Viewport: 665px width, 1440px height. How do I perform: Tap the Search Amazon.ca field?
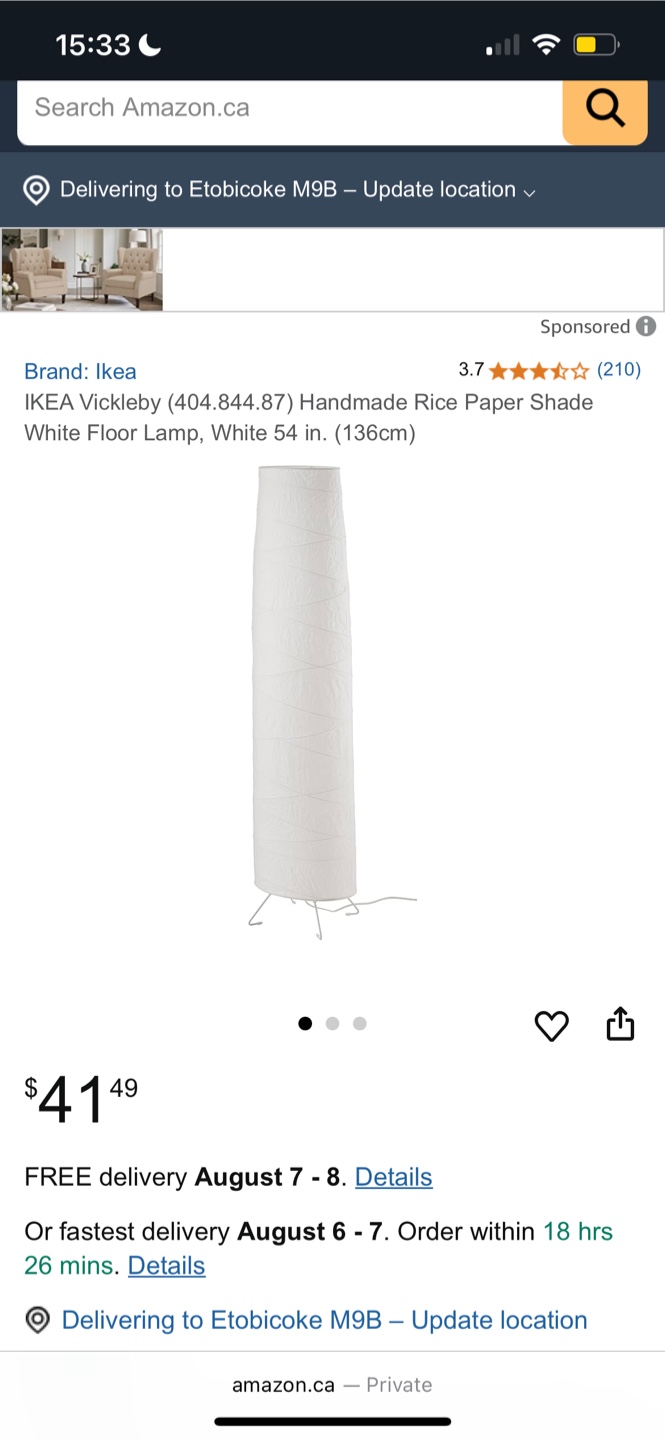tap(290, 108)
